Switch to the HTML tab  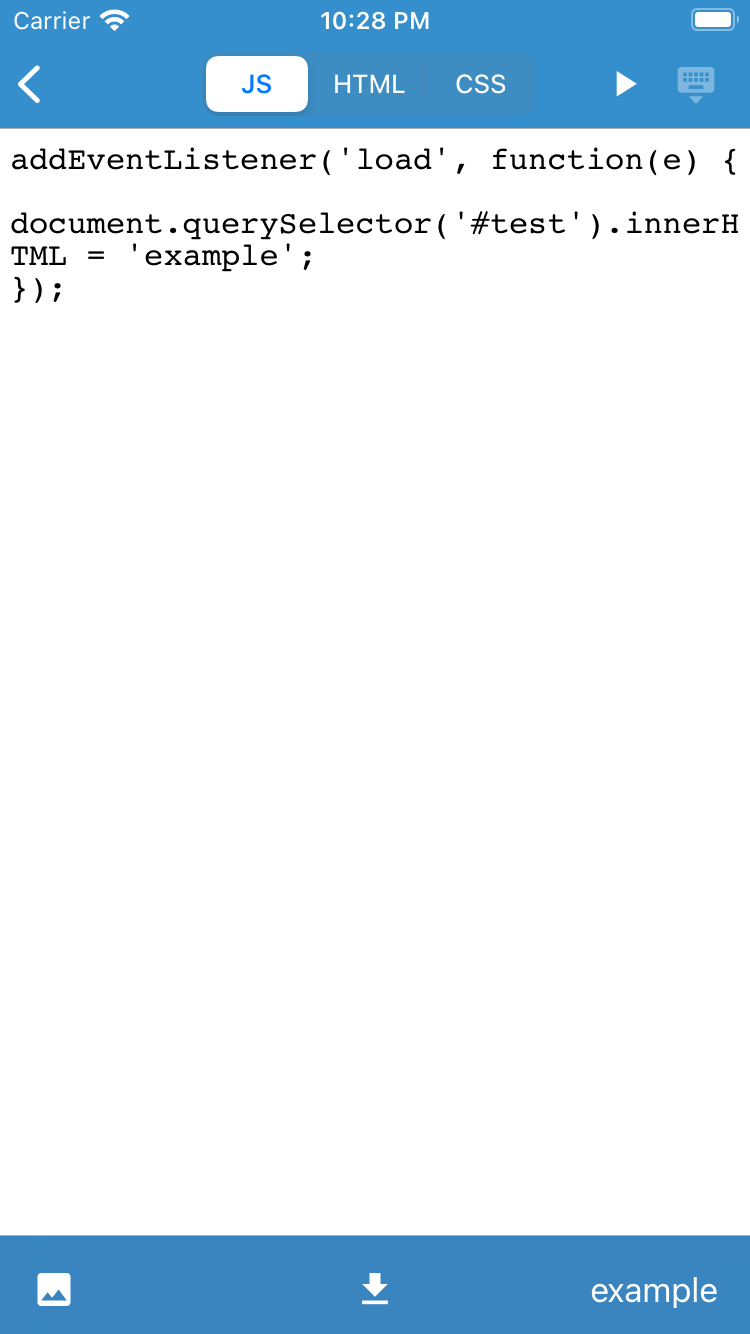[x=369, y=84]
